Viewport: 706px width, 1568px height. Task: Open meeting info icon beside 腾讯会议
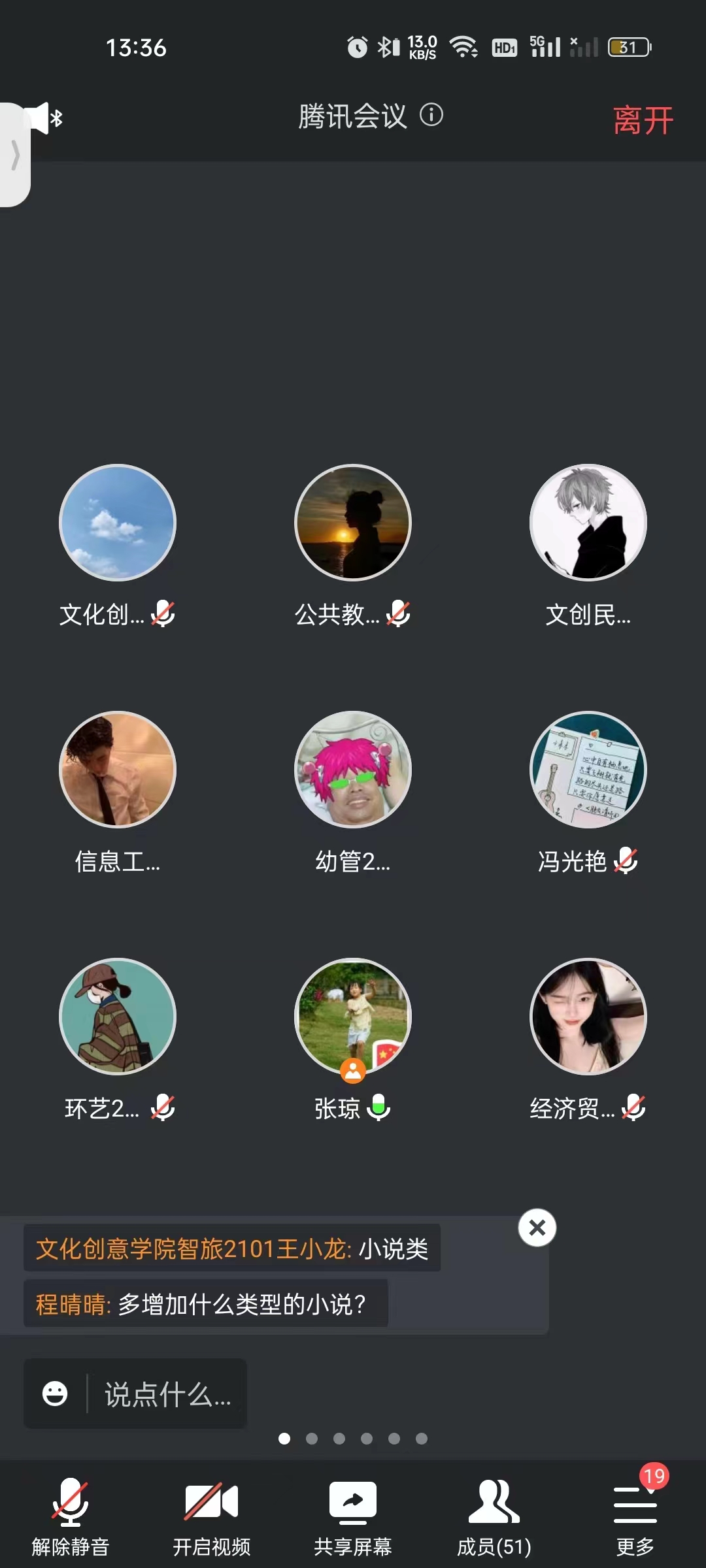(x=431, y=116)
